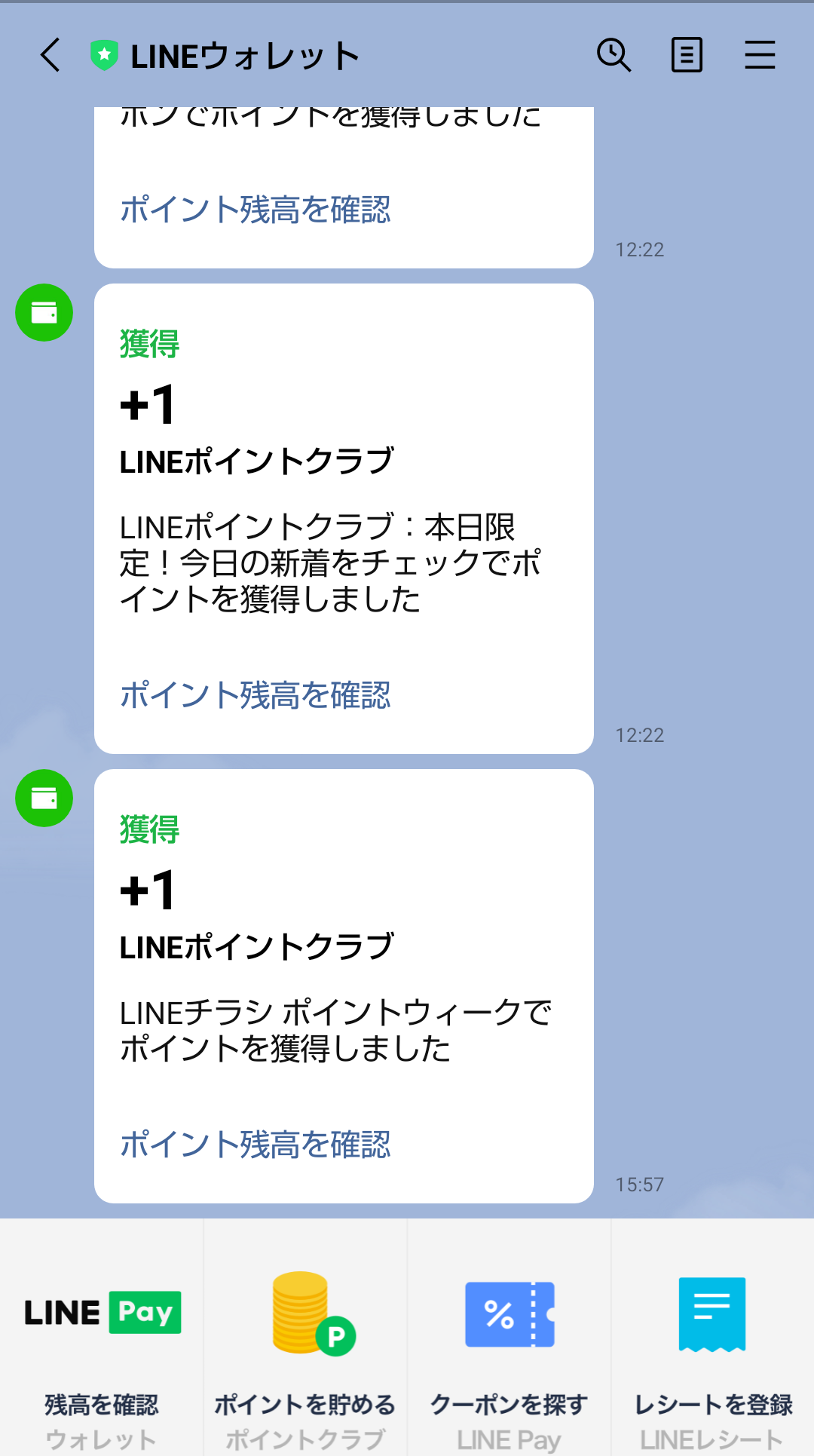Tap wallet avatar beside LINEチラシ message

pyautogui.click(x=44, y=798)
